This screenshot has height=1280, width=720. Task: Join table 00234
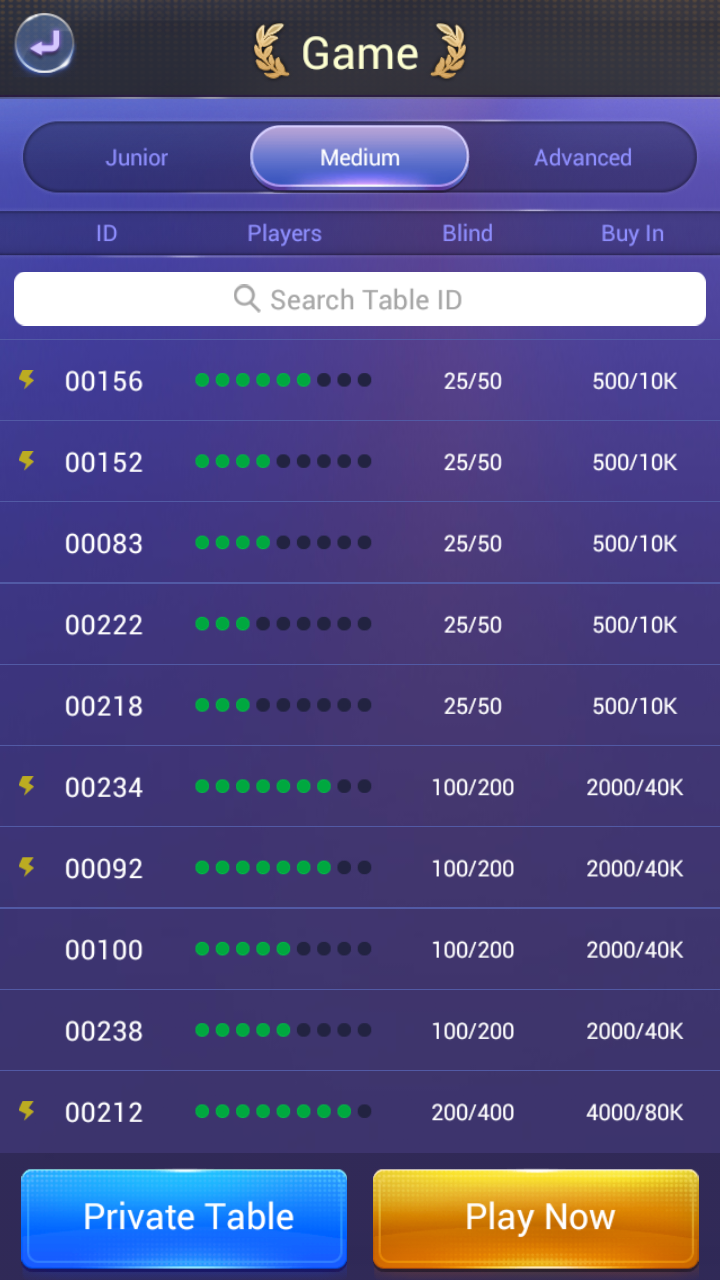coord(360,787)
